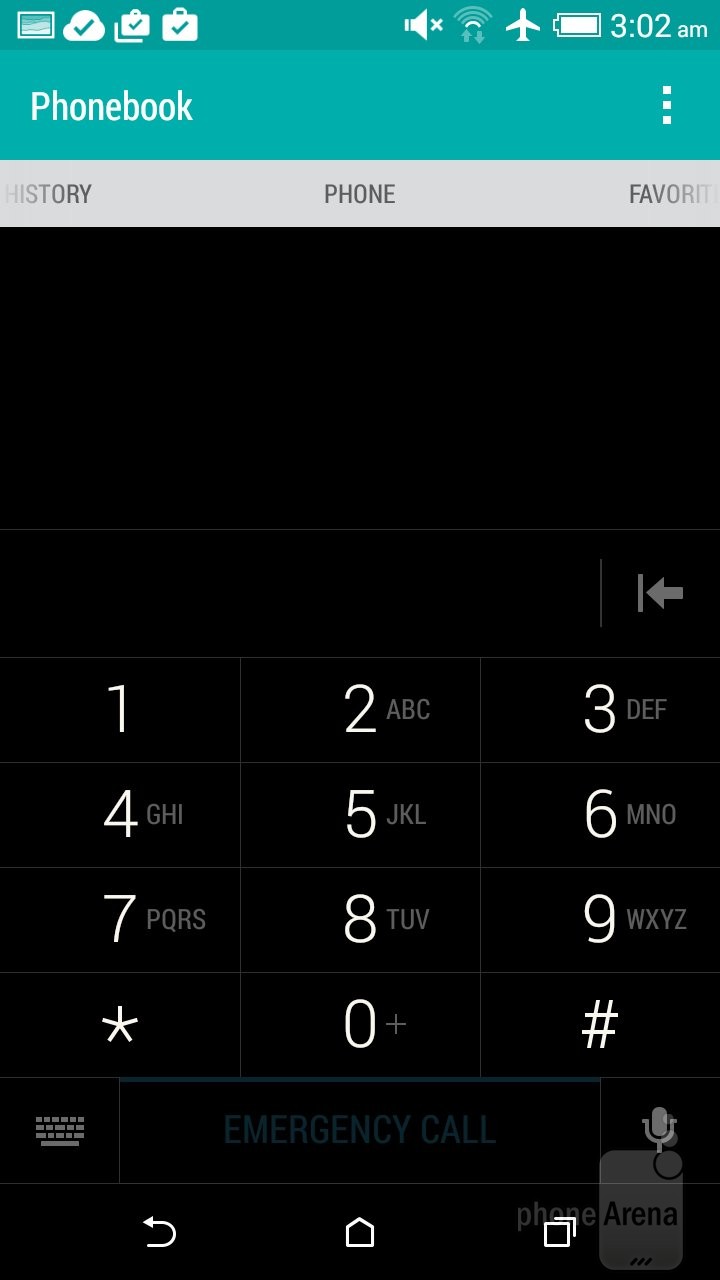
Task: Enter digit 7 PQRS
Action: (x=120, y=920)
